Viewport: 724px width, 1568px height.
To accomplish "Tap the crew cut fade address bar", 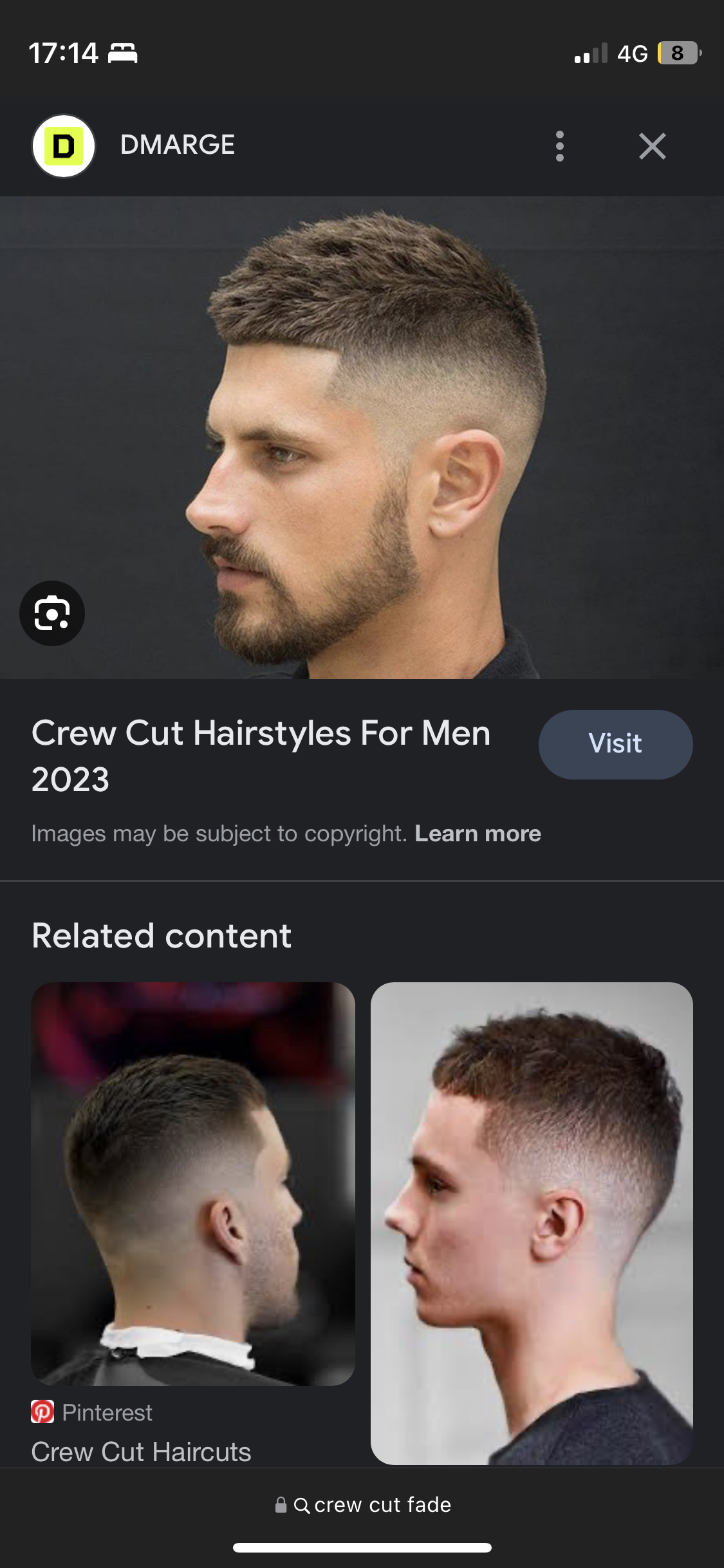I will click(362, 1505).
